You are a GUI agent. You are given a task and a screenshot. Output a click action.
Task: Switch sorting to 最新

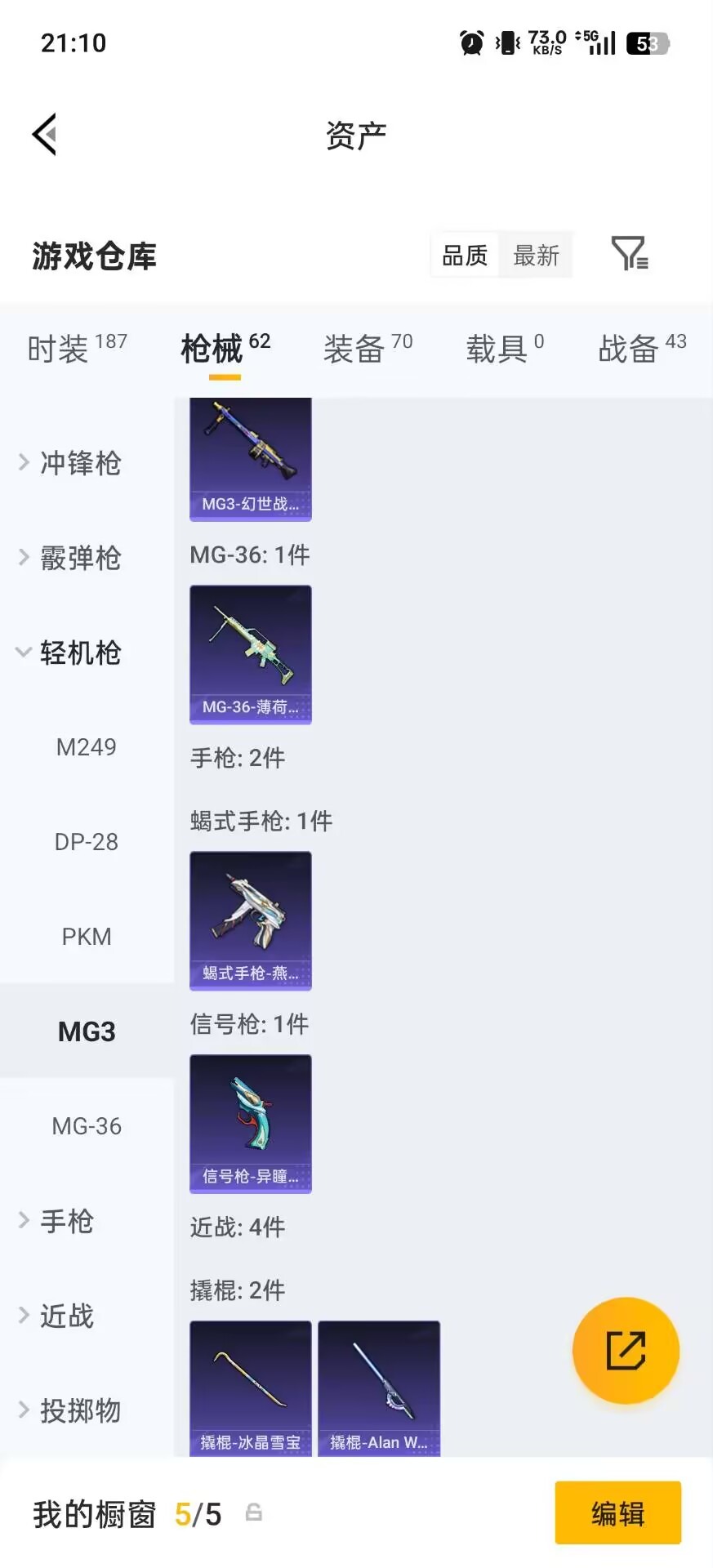(x=536, y=255)
